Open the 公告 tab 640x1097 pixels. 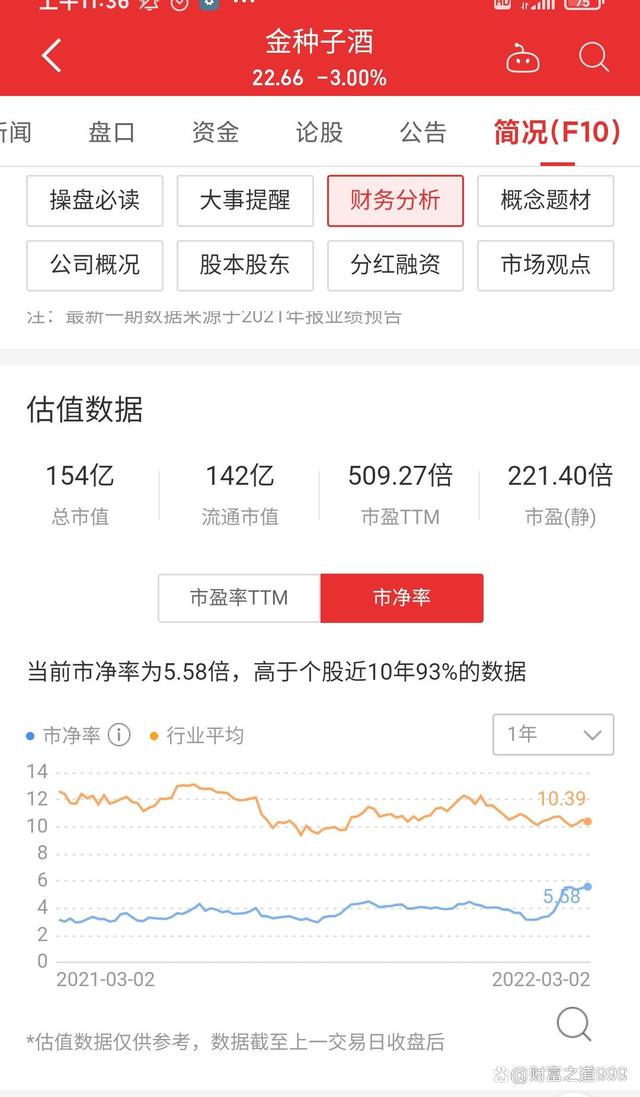pos(423,132)
